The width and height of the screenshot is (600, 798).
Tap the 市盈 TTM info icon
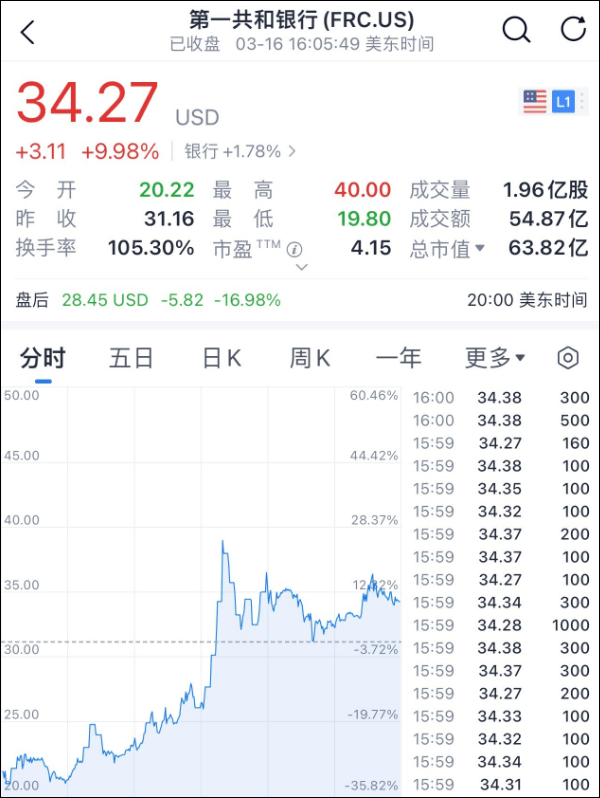[x=294, y=249]
